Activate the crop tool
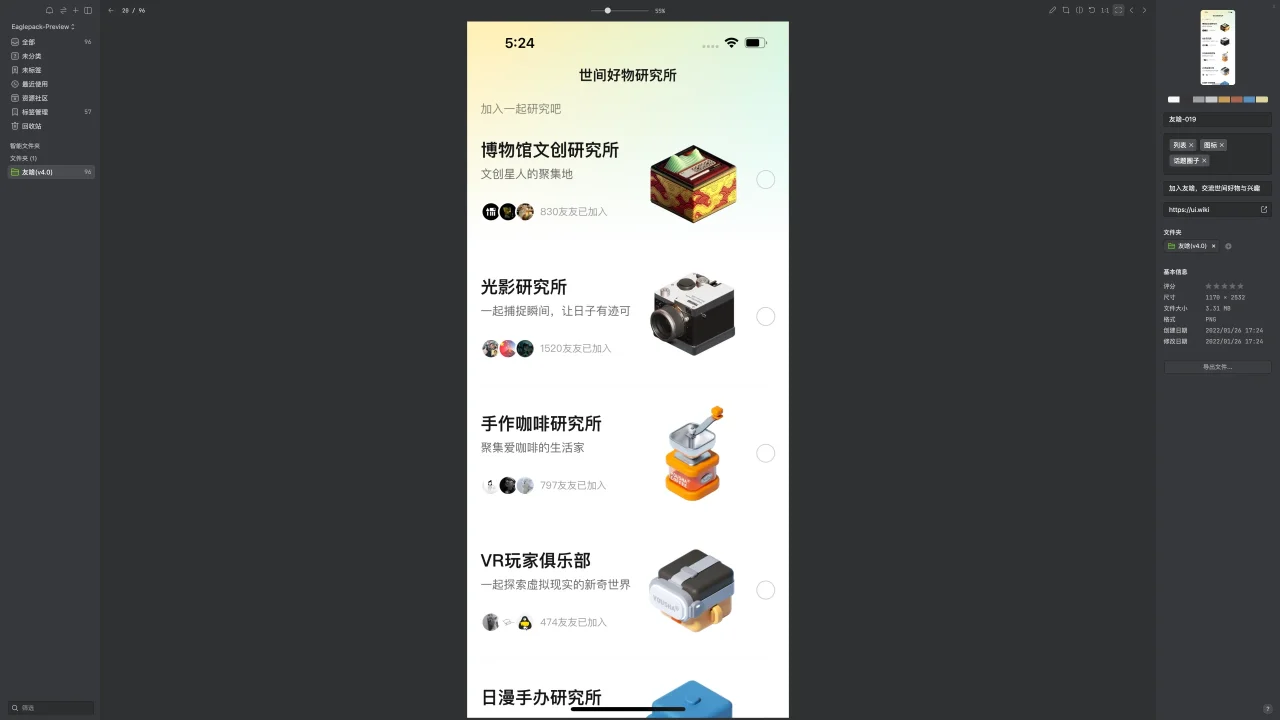This screenshot has width=1280, height=720. coord(1066,10)
